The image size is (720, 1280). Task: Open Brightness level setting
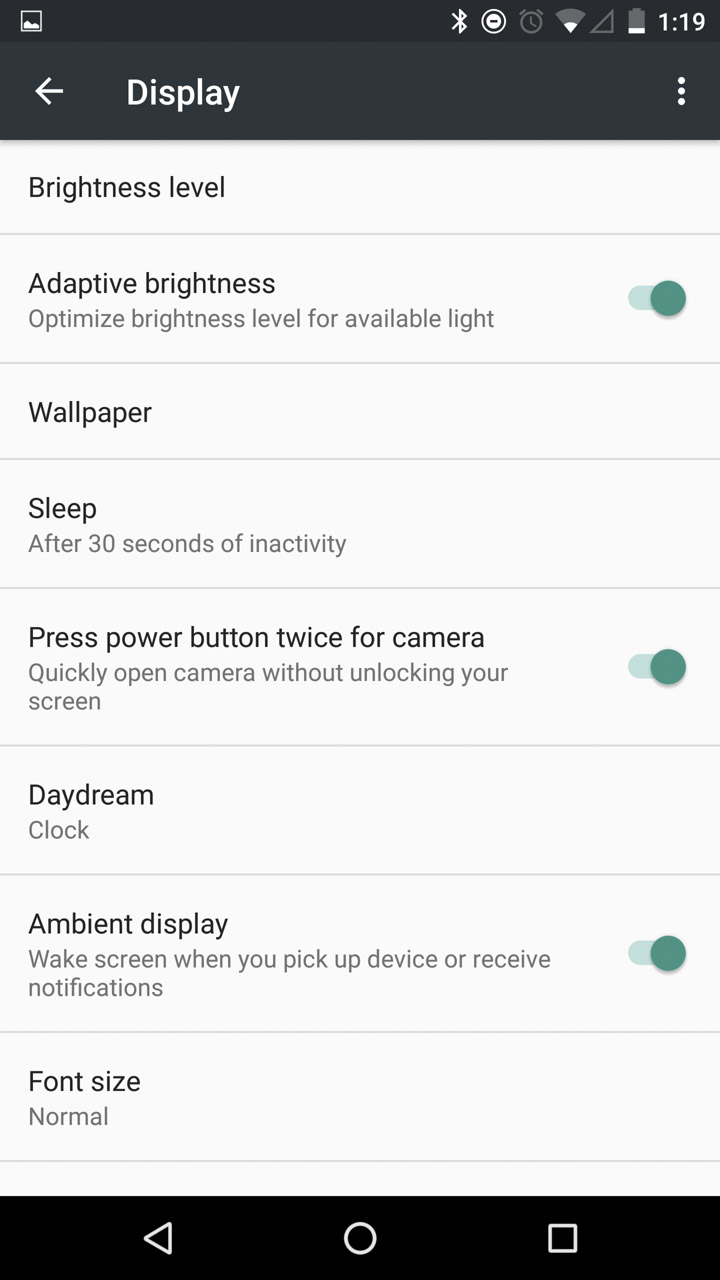(x=360, y=187)
